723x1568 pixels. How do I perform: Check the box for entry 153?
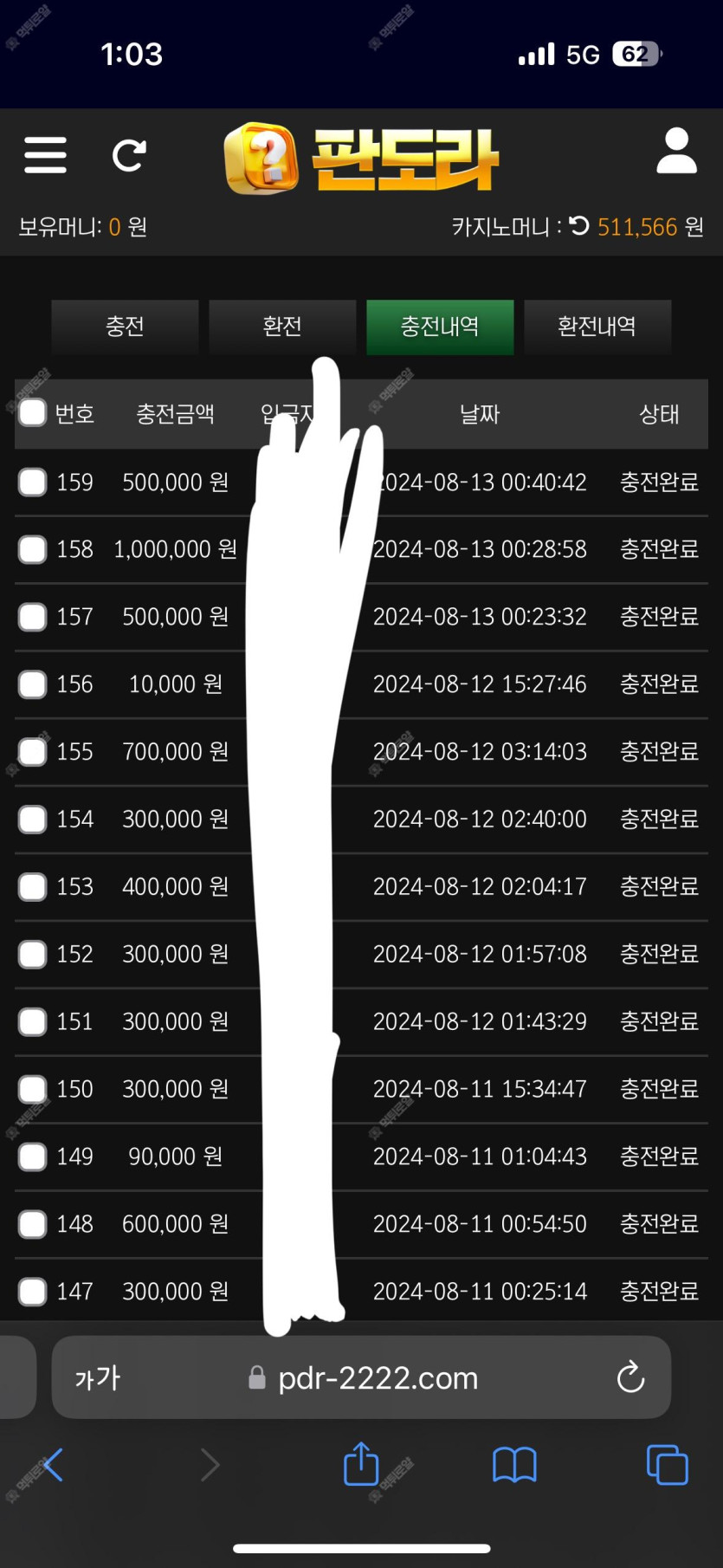[33, 886]
